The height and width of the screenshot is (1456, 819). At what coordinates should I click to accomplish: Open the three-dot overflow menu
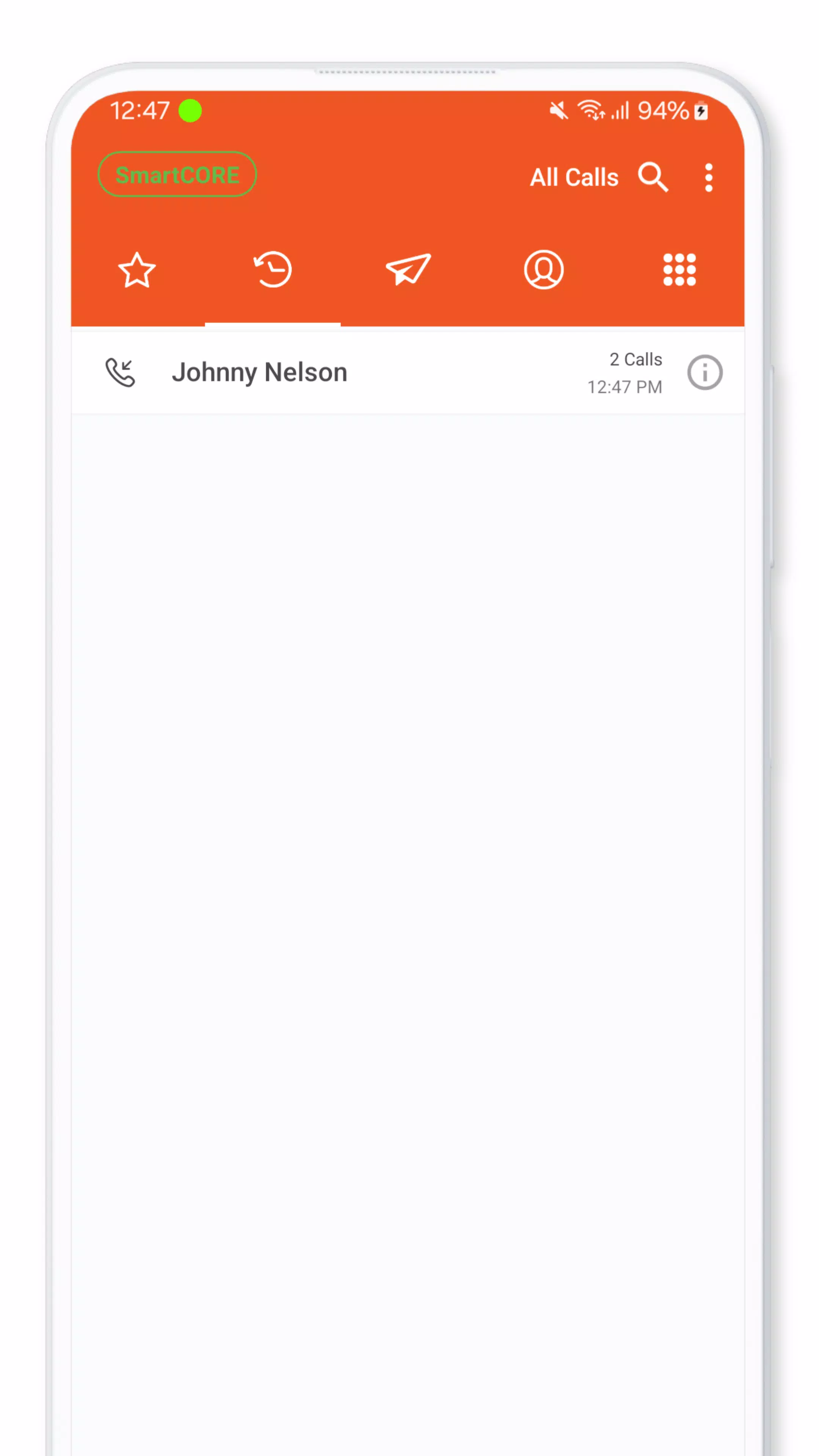708,178
